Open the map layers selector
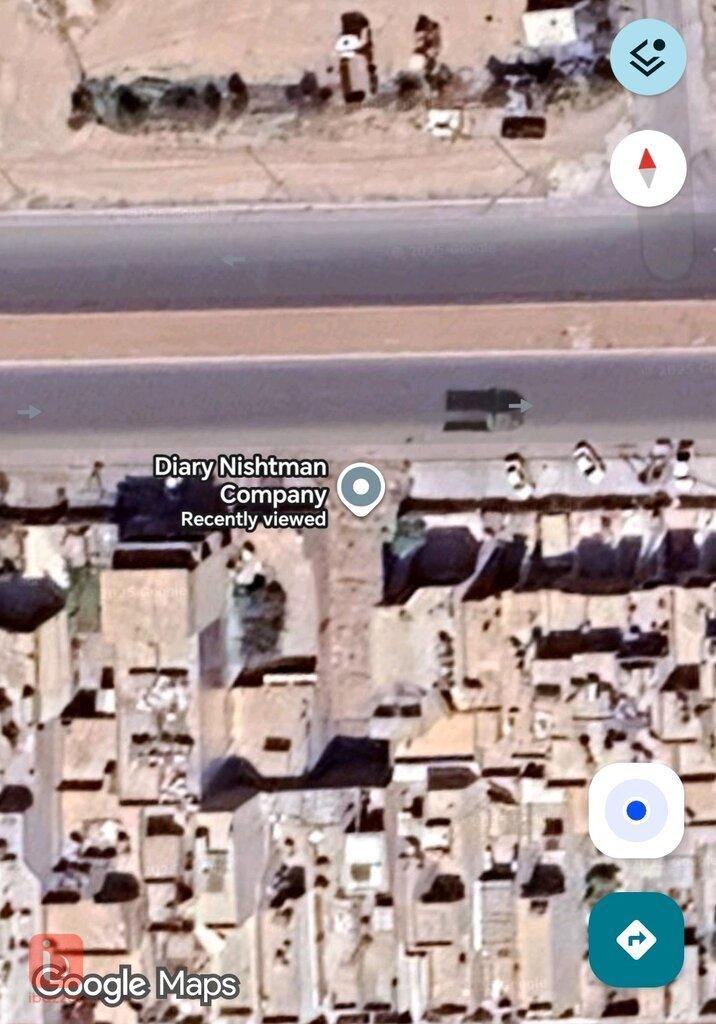 (648, 57)
